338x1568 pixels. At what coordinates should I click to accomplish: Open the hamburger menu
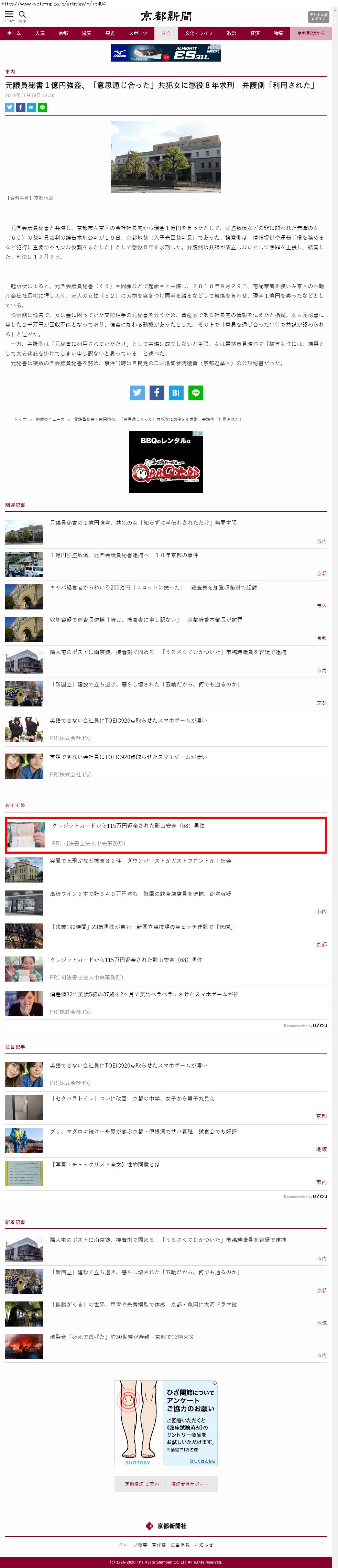(x=9, y=14)
